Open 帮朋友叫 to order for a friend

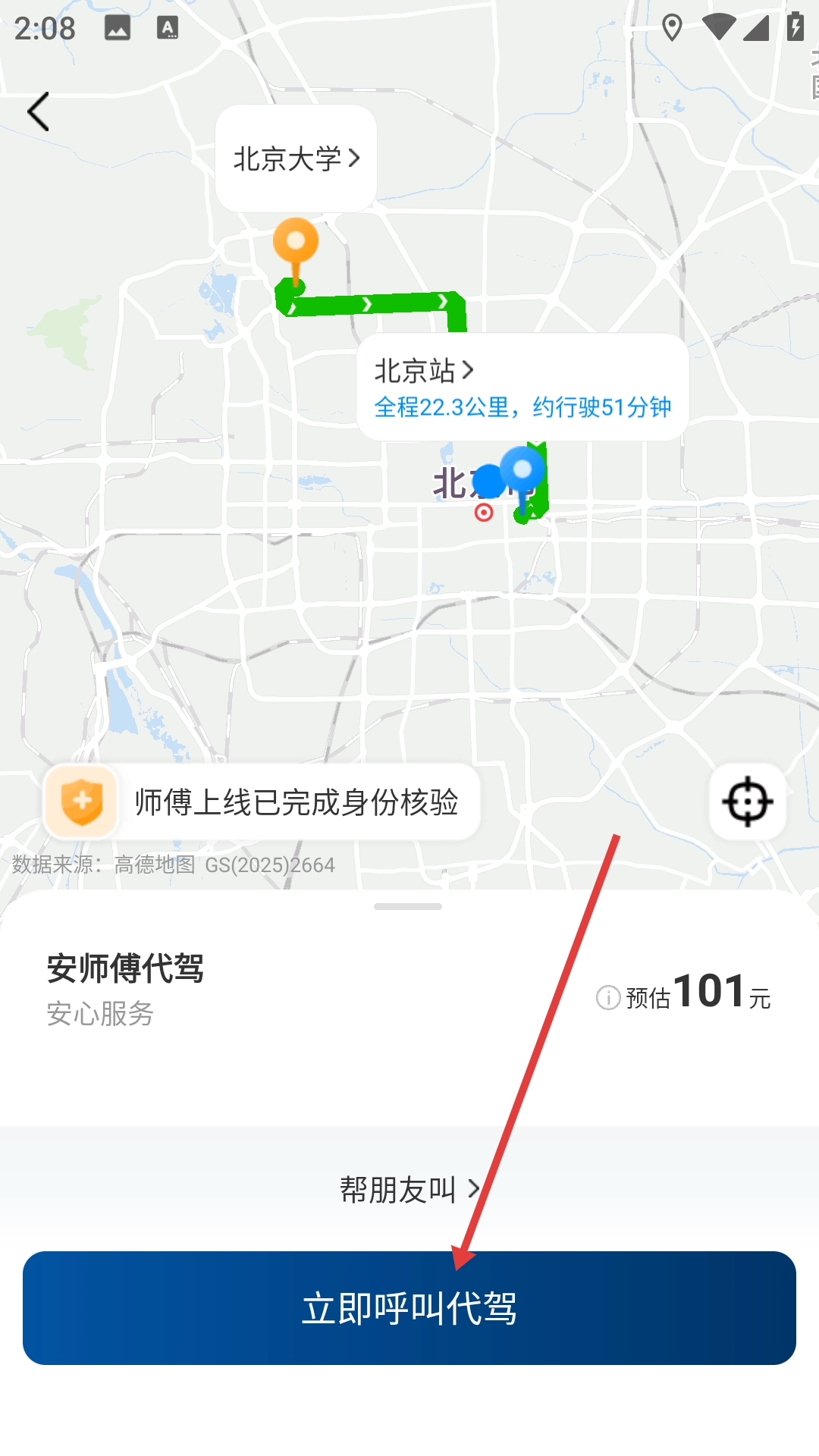[409, 1189]
